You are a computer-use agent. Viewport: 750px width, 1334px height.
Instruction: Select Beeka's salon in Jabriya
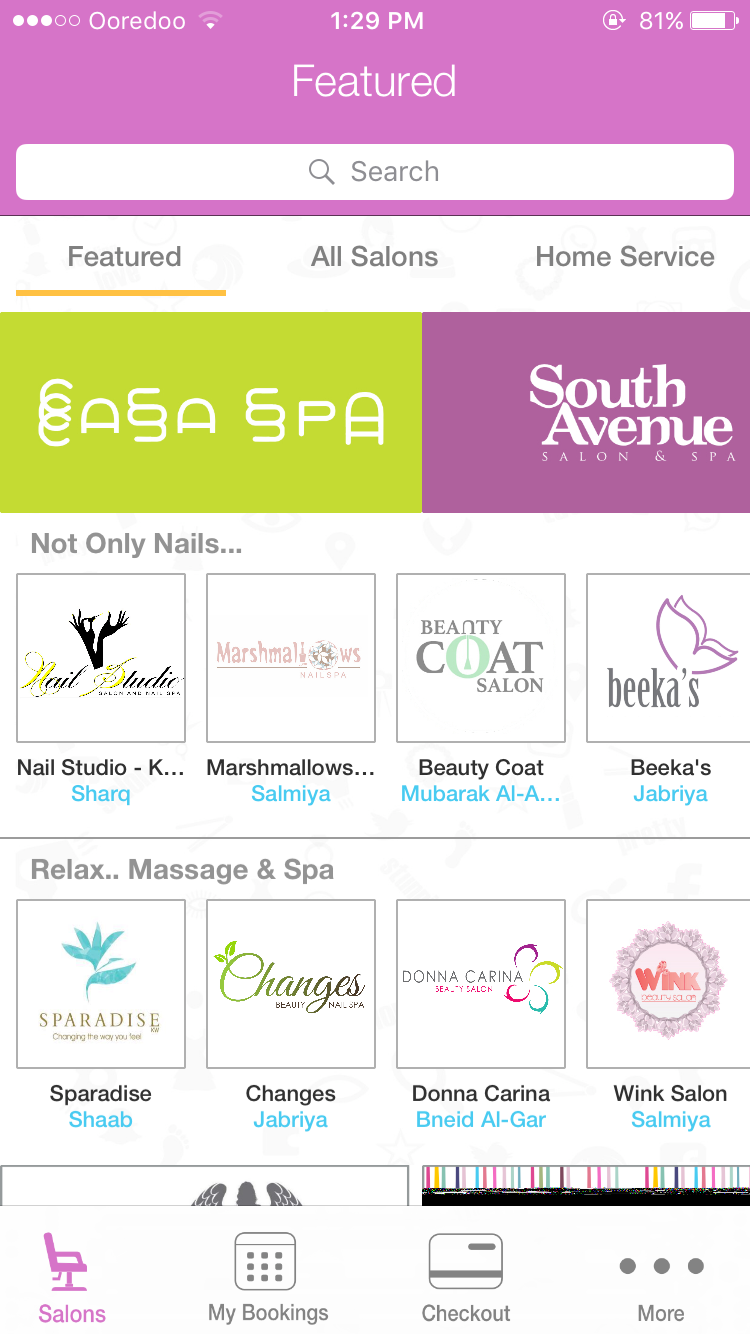tap(668, 657)
